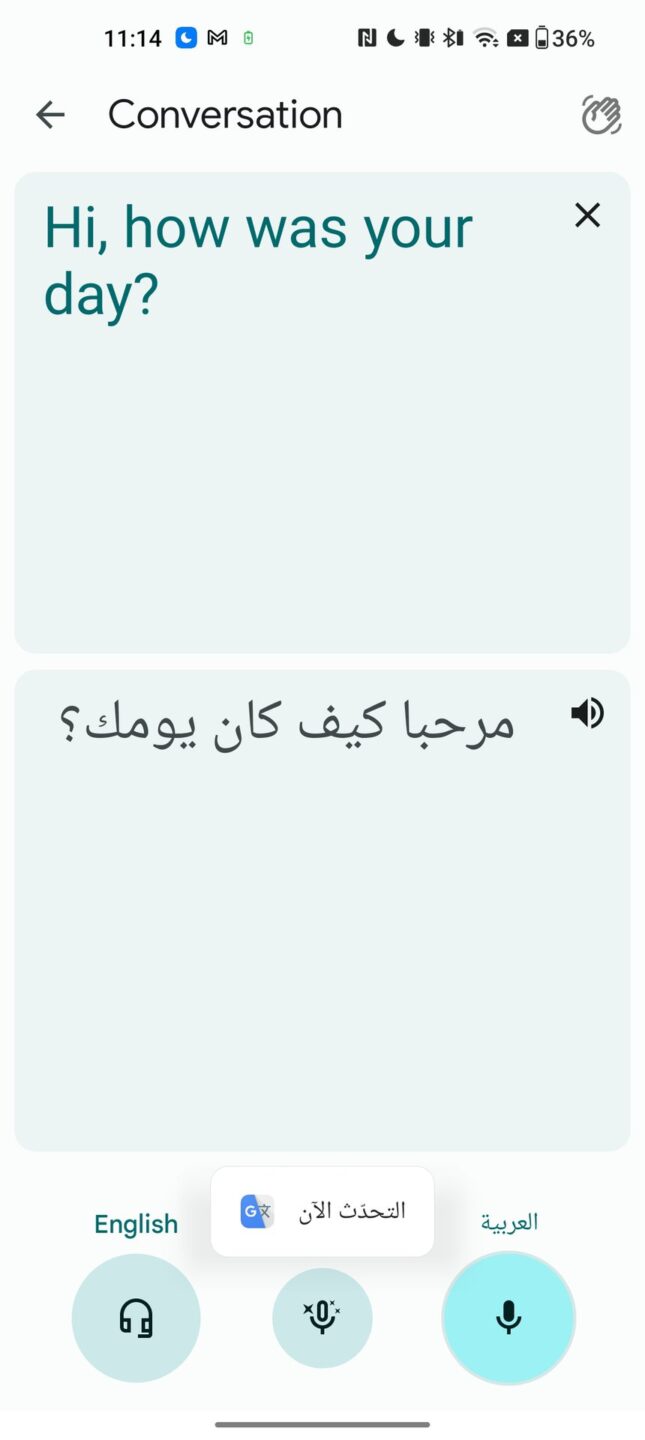This screenshot has height=1440, width=645.
Task: Go back from Conversation screen
Action: tap(50, 115)
